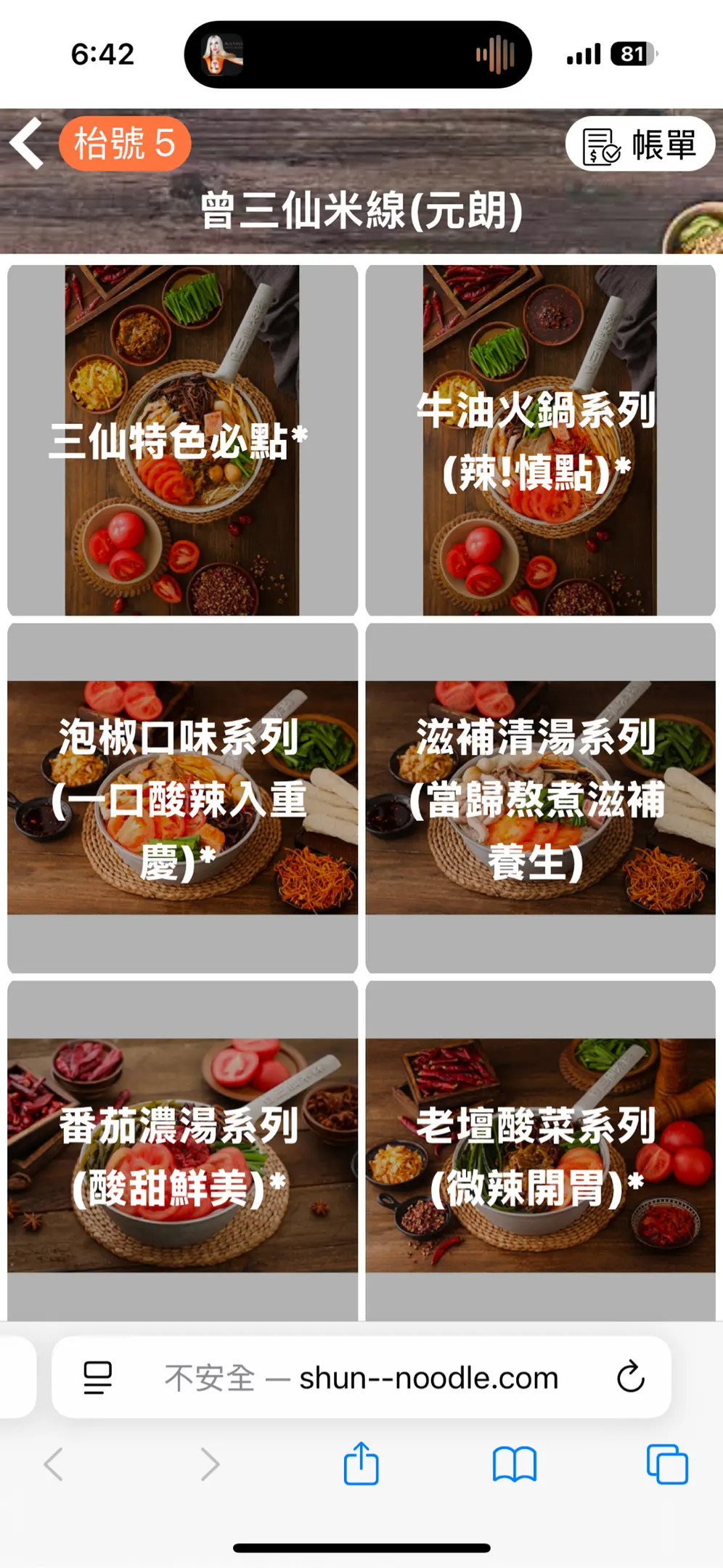The height and width of the screenshot is (1568, 723).
Task: Open the 三仙特色必點 category
Action: coord(182,440)
